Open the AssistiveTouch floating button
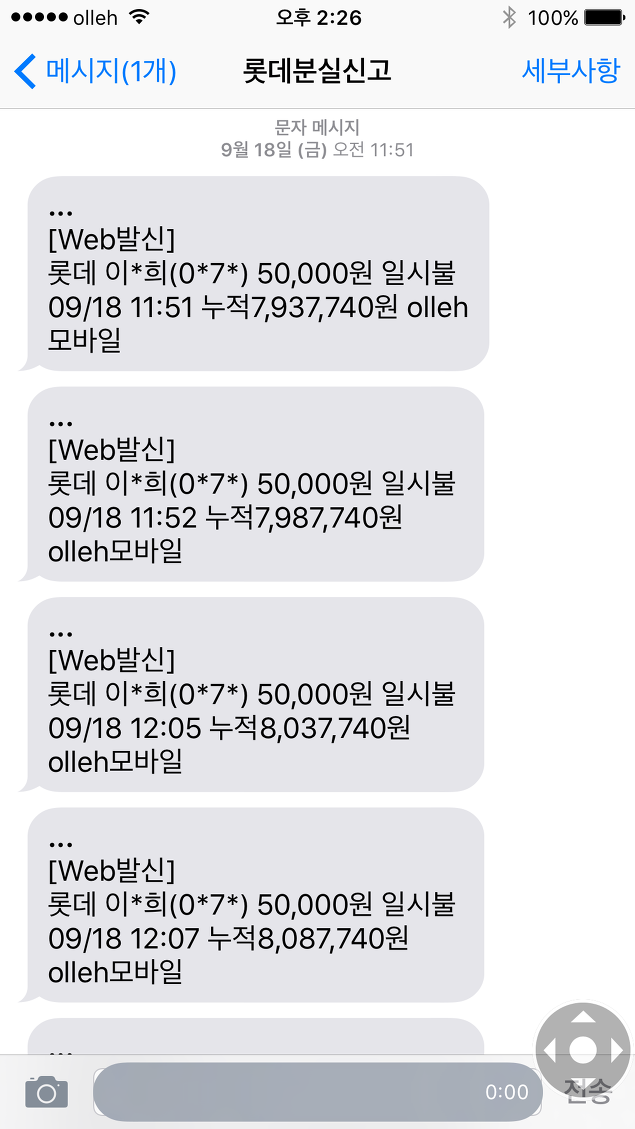The image size is (635, 1129). click(x=582, y=1049)
